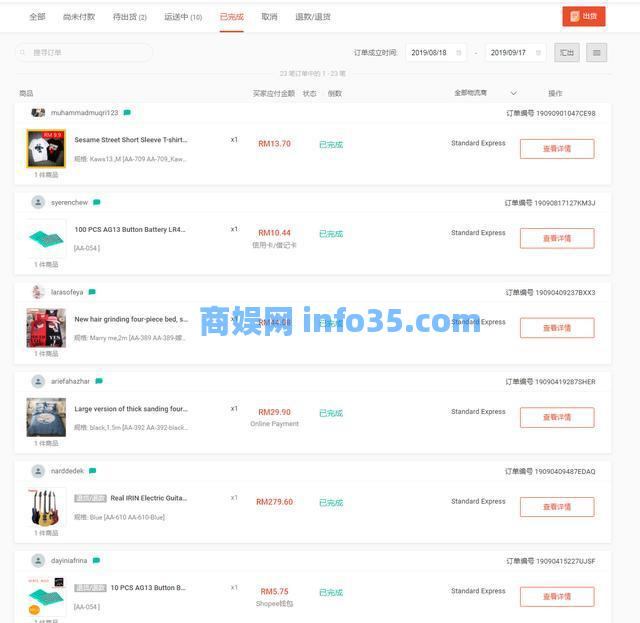Switch to the 待出货 tab
Image resolution: width=640 pixels, height=623 pixels.
129,17
